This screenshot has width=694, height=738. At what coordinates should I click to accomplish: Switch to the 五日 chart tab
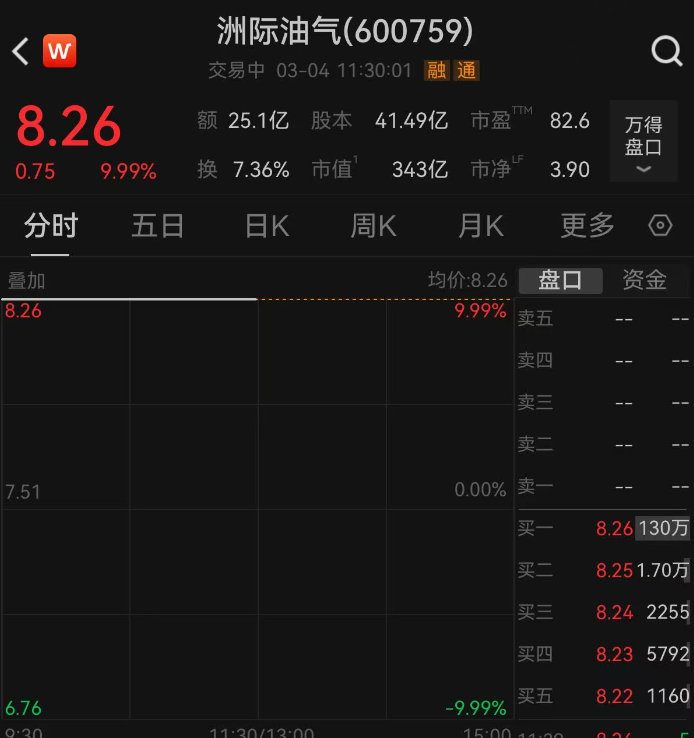tap(158, 226)
